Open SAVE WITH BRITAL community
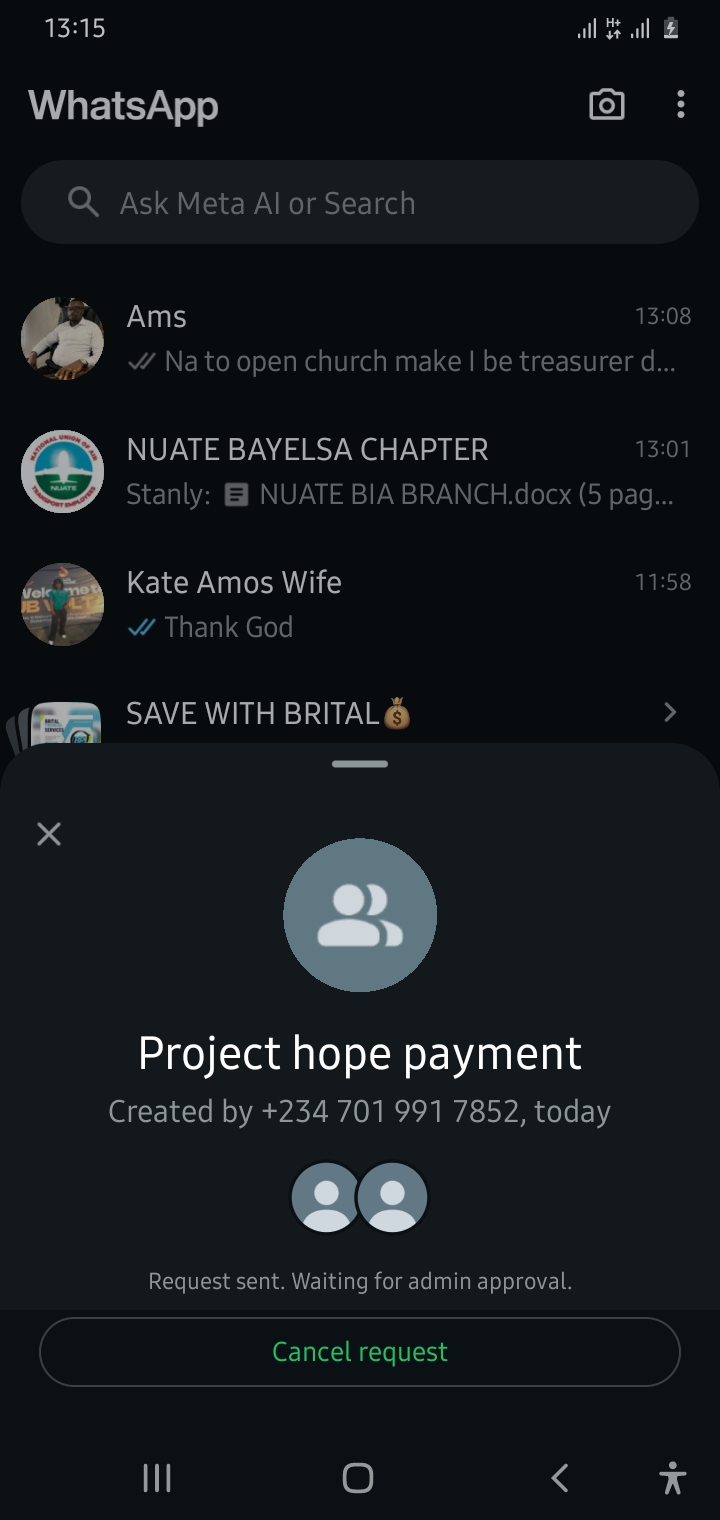Viewport: 720px width, 1520px height. click(x=400, y=714)
